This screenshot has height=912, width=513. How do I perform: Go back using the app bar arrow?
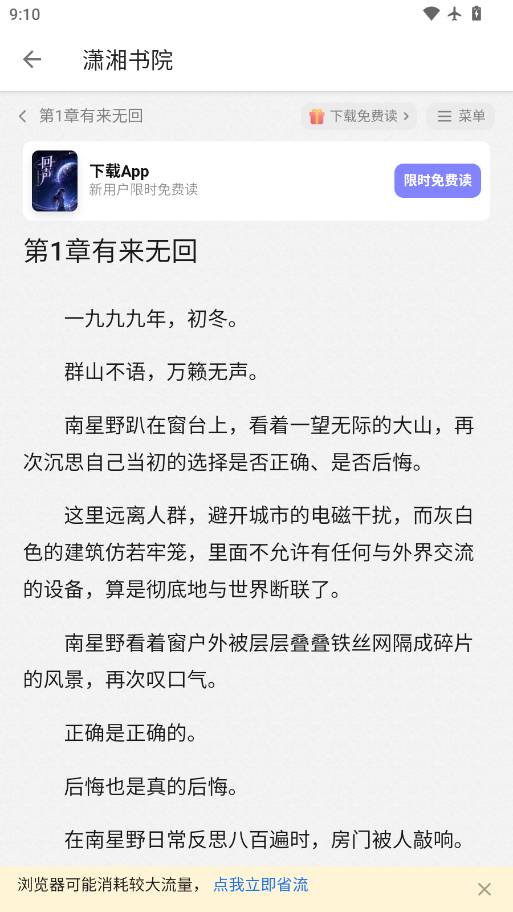click(x=32, y=59)
